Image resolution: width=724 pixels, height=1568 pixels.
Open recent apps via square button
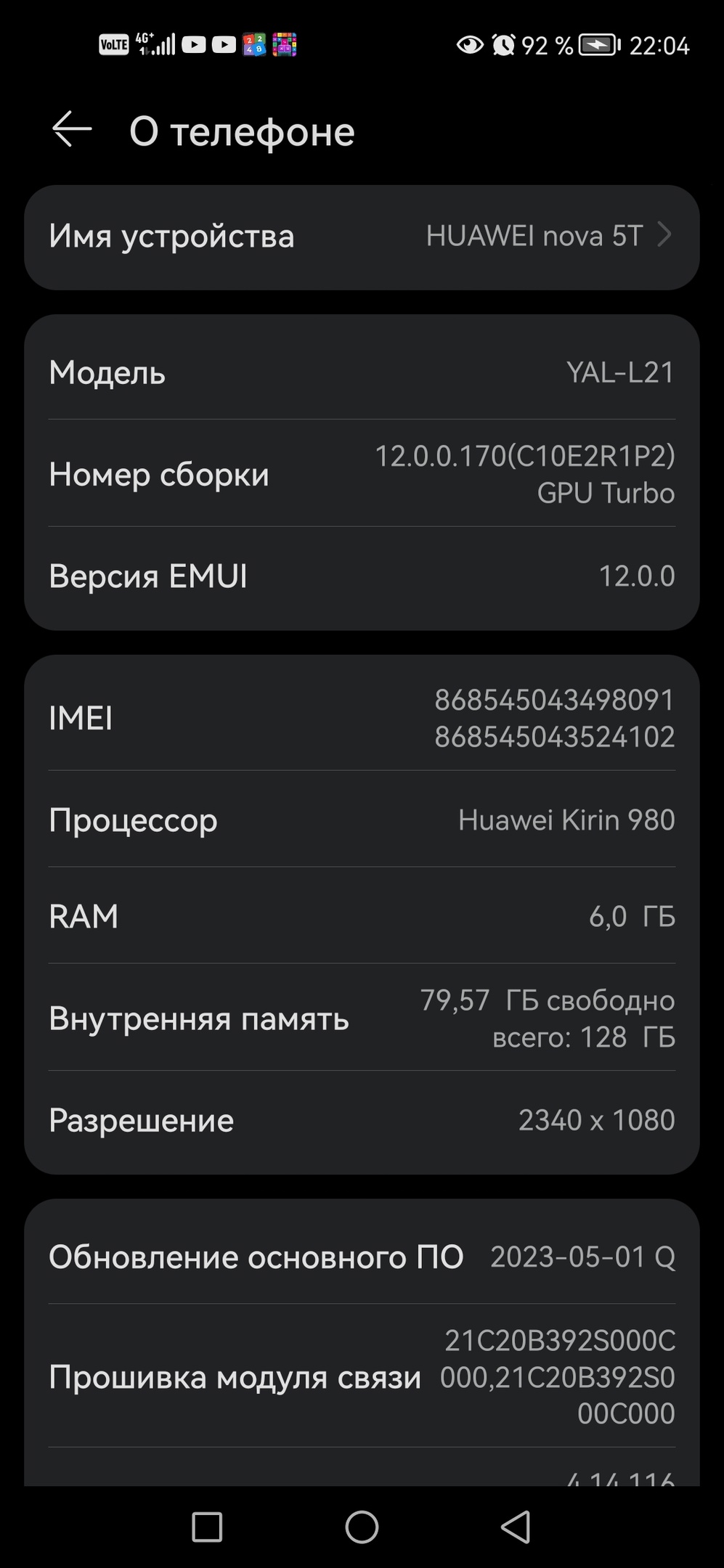207,1527
